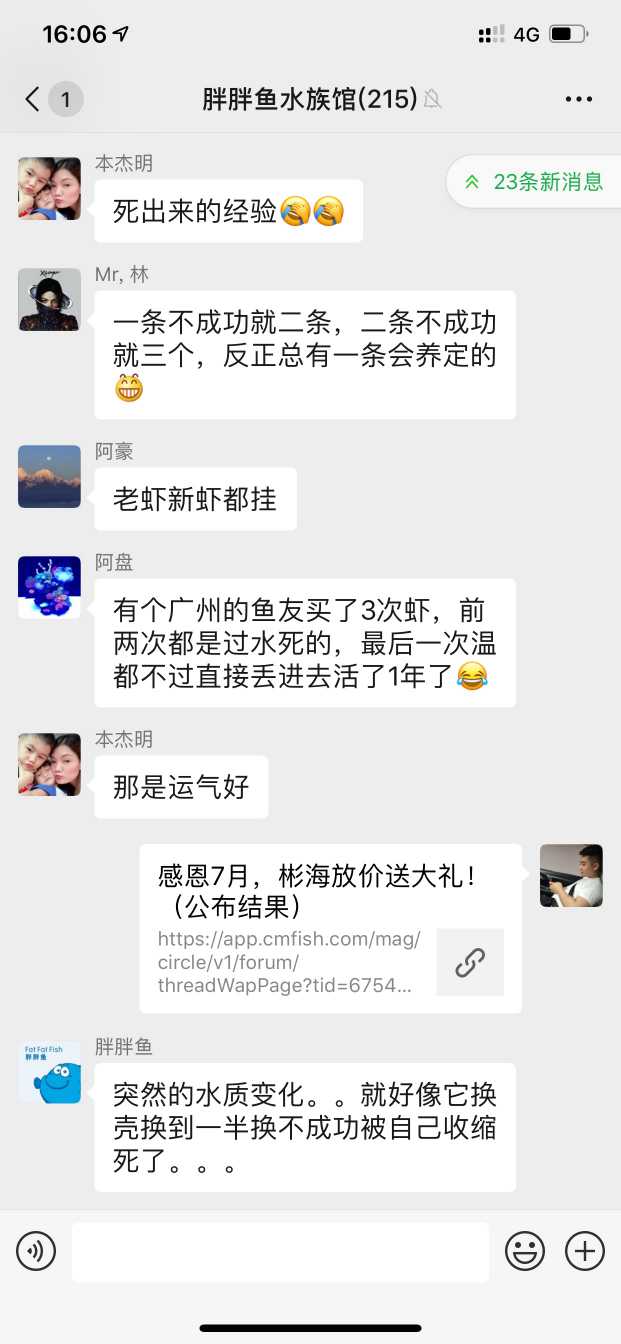
Task: View Mr, 林's profile avatar
Action: pos(50,299)
